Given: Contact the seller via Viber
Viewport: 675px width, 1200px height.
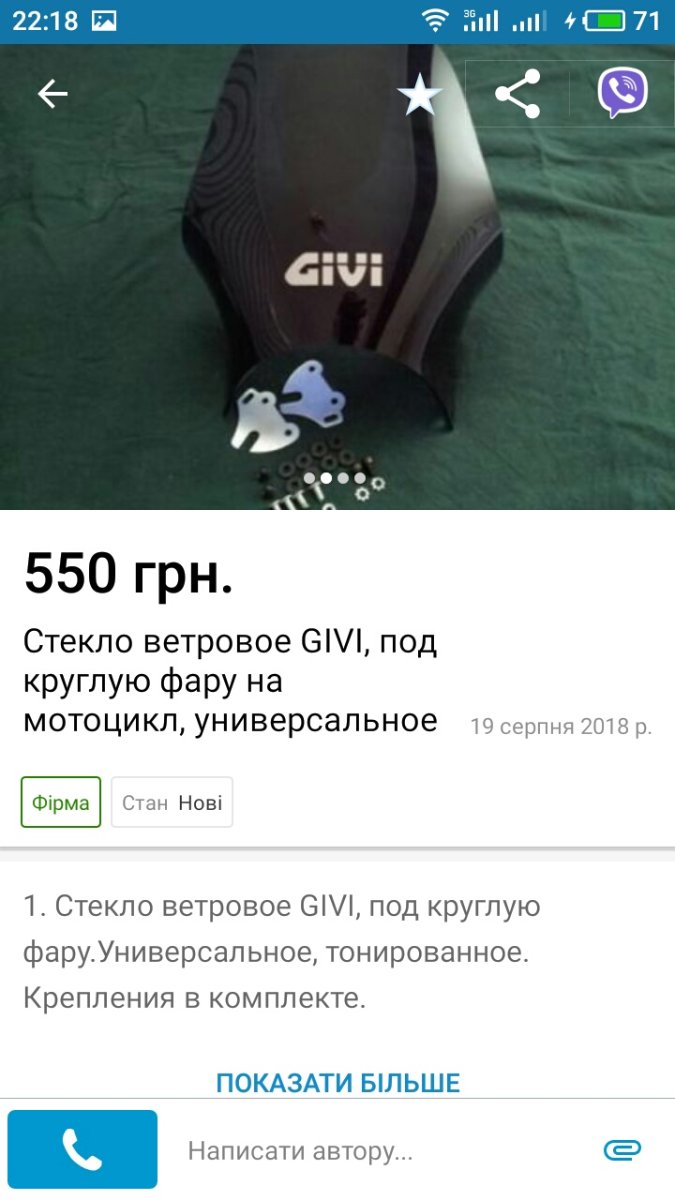Looking at the screenshot, I should 622,94.
